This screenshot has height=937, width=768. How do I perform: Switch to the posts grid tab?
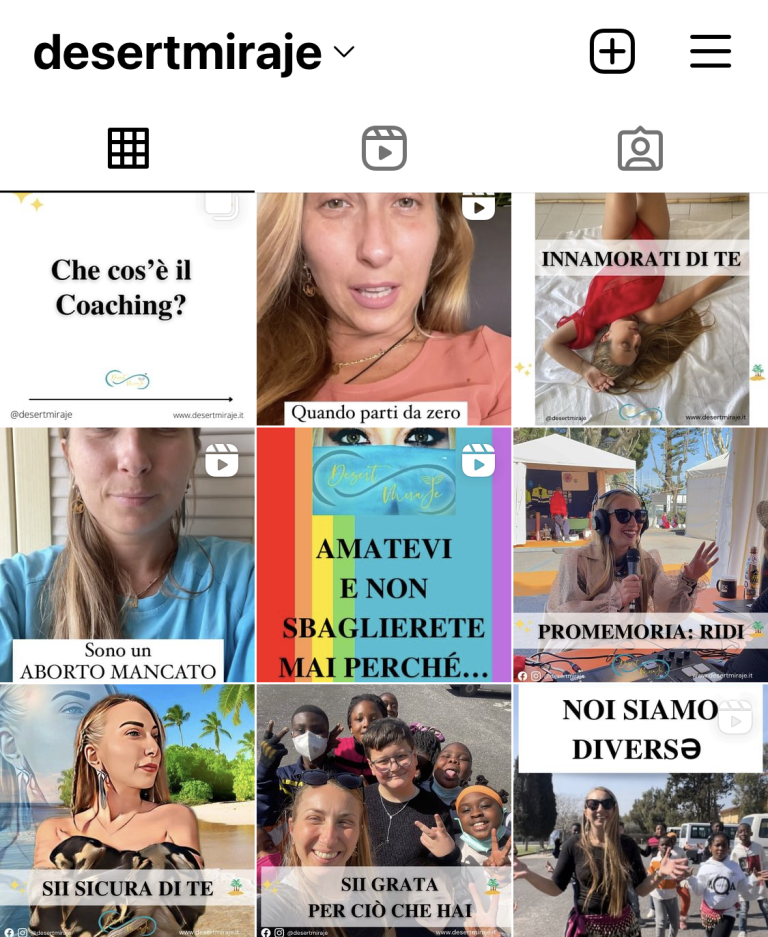tap(128, 149)
